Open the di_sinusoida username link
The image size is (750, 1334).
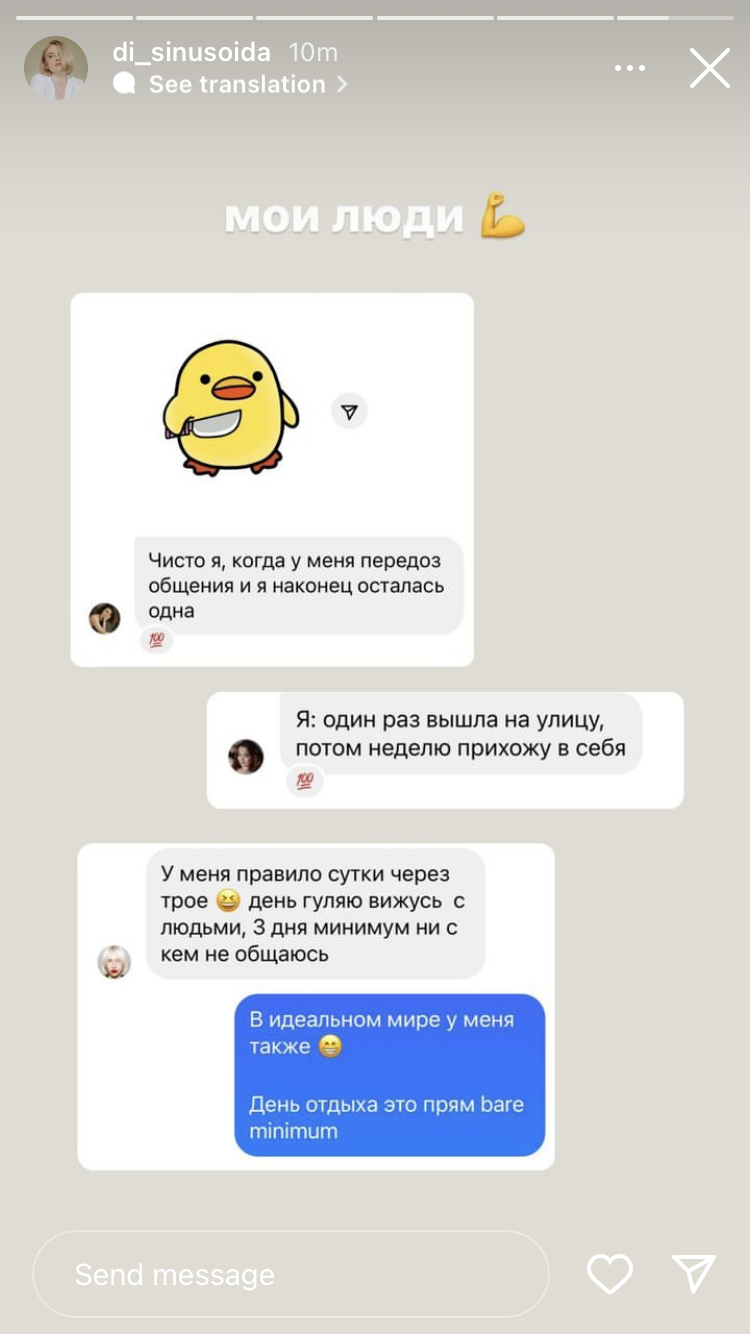click(192, 52)
